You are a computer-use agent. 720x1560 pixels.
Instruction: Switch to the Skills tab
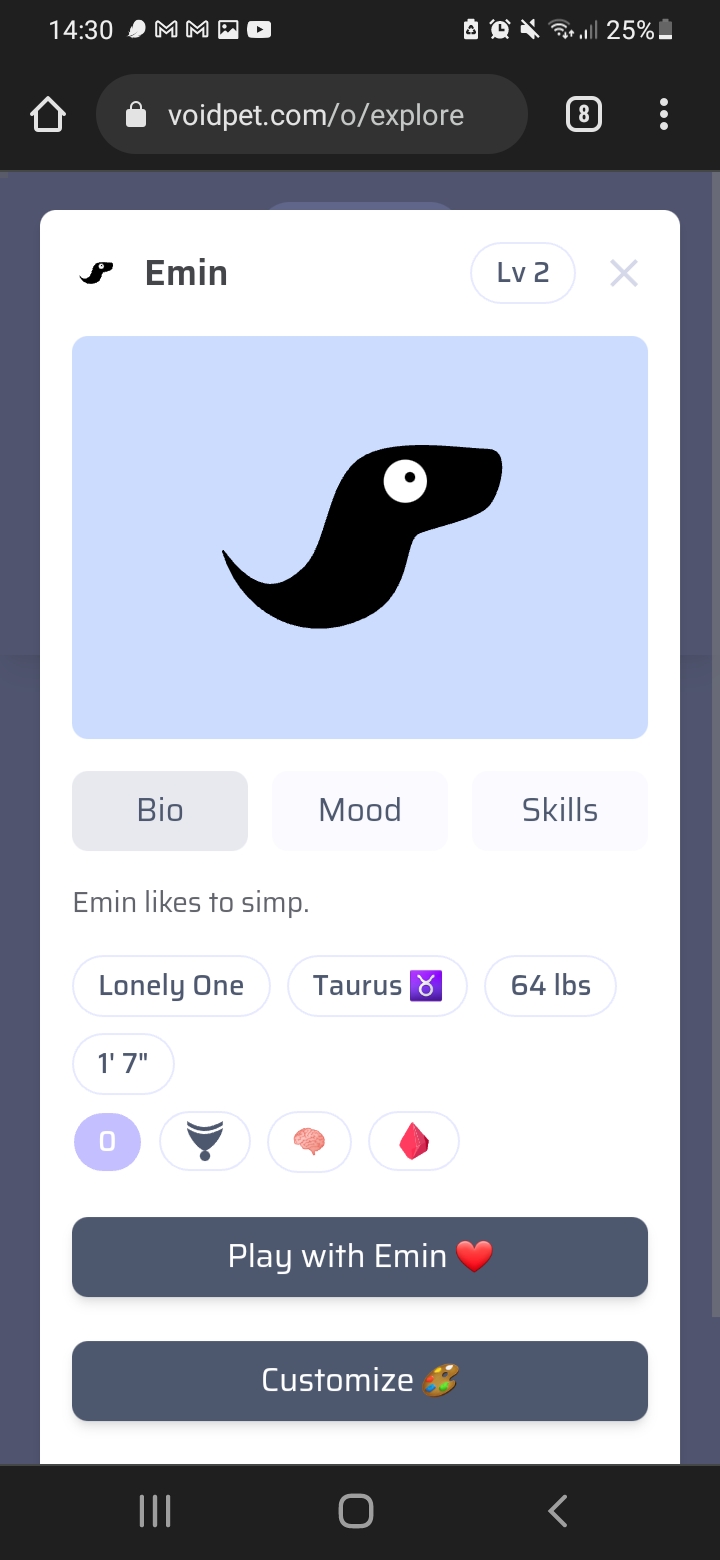[559, 810]
